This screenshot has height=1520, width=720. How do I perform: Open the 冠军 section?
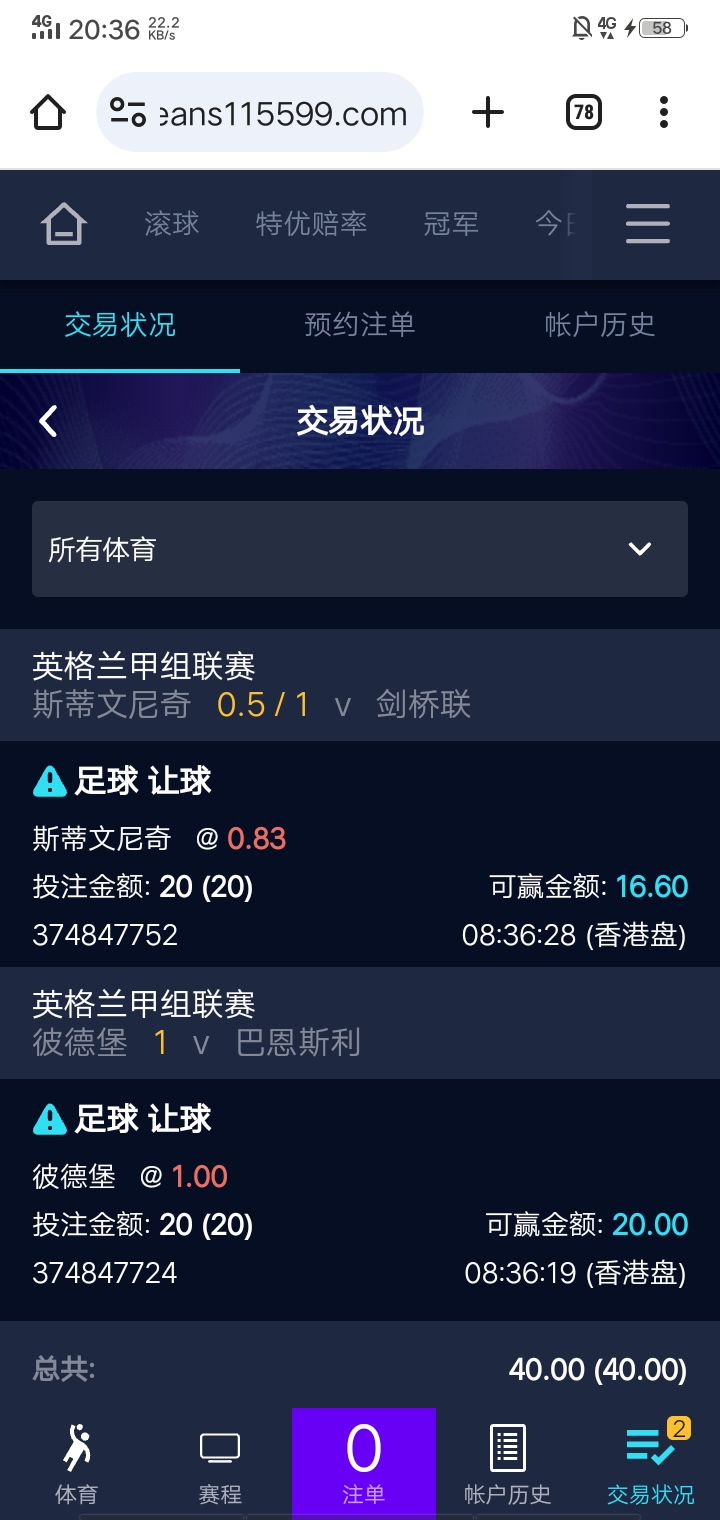(x=451, y=224)
